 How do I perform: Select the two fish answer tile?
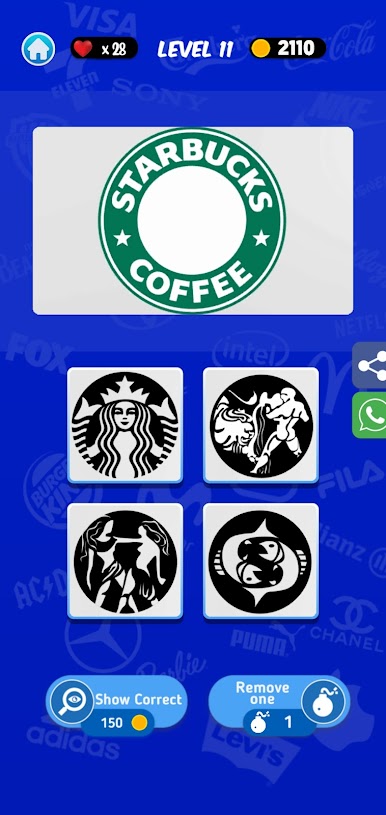(261, 561)
